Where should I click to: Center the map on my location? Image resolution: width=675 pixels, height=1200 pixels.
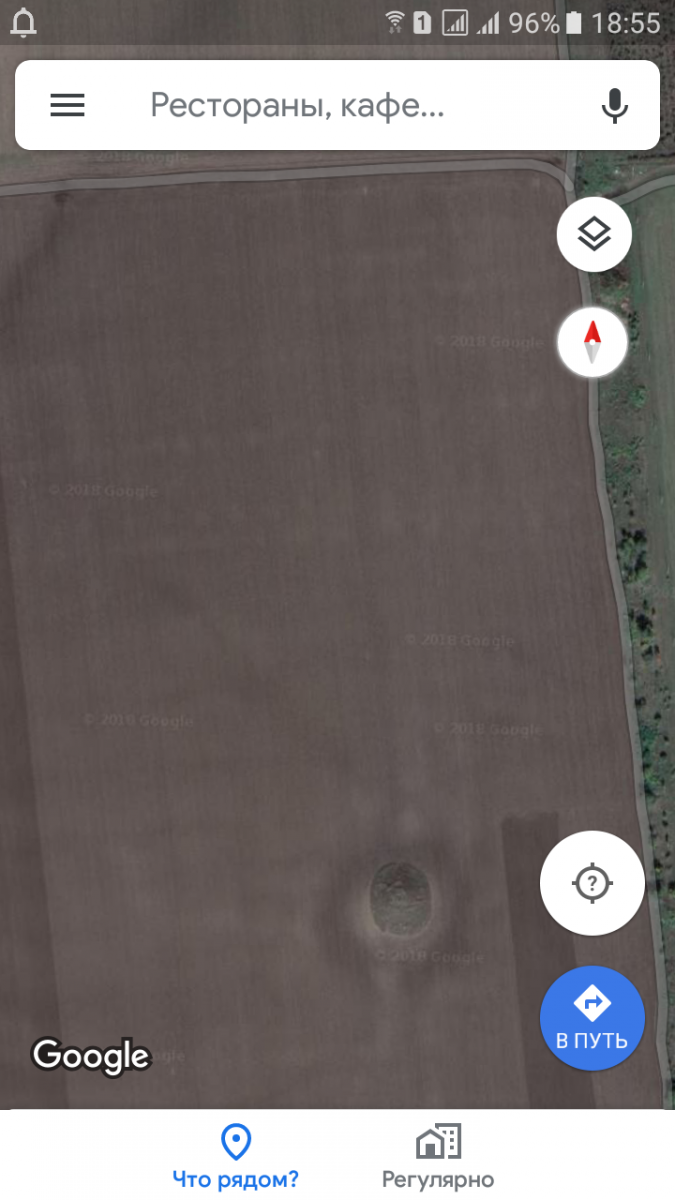click(592, 883)
